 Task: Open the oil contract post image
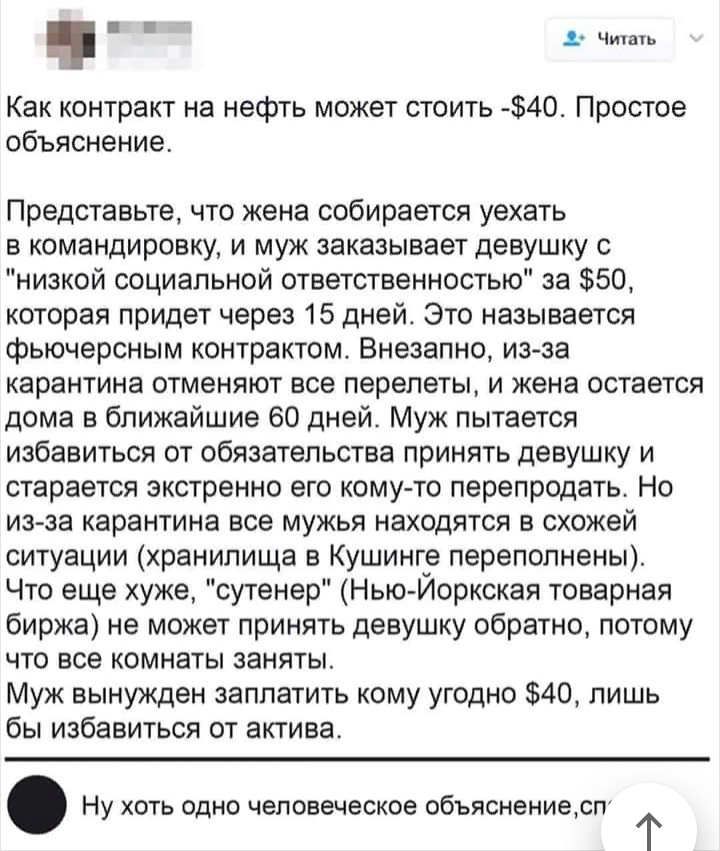360,400
